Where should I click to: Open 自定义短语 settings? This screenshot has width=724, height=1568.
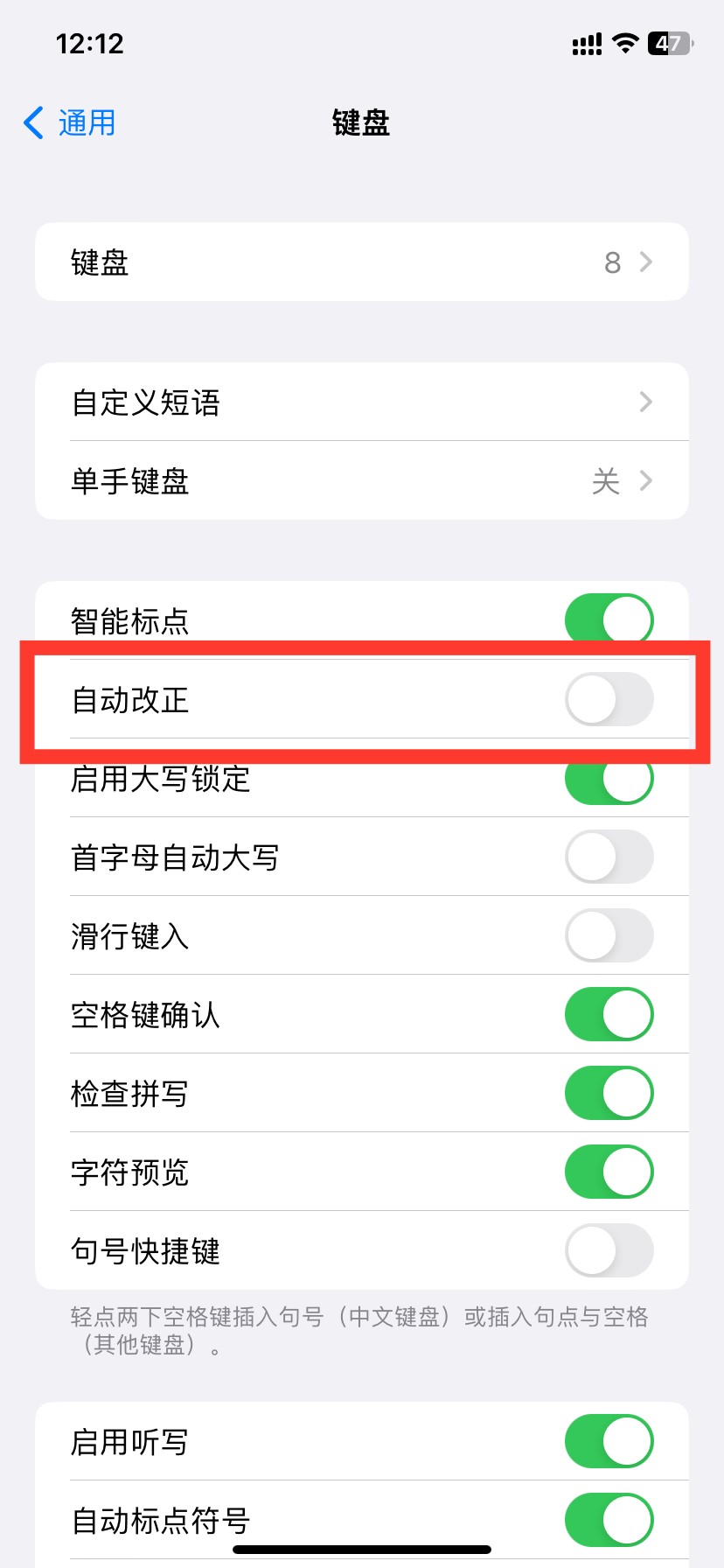click(361, 402)
